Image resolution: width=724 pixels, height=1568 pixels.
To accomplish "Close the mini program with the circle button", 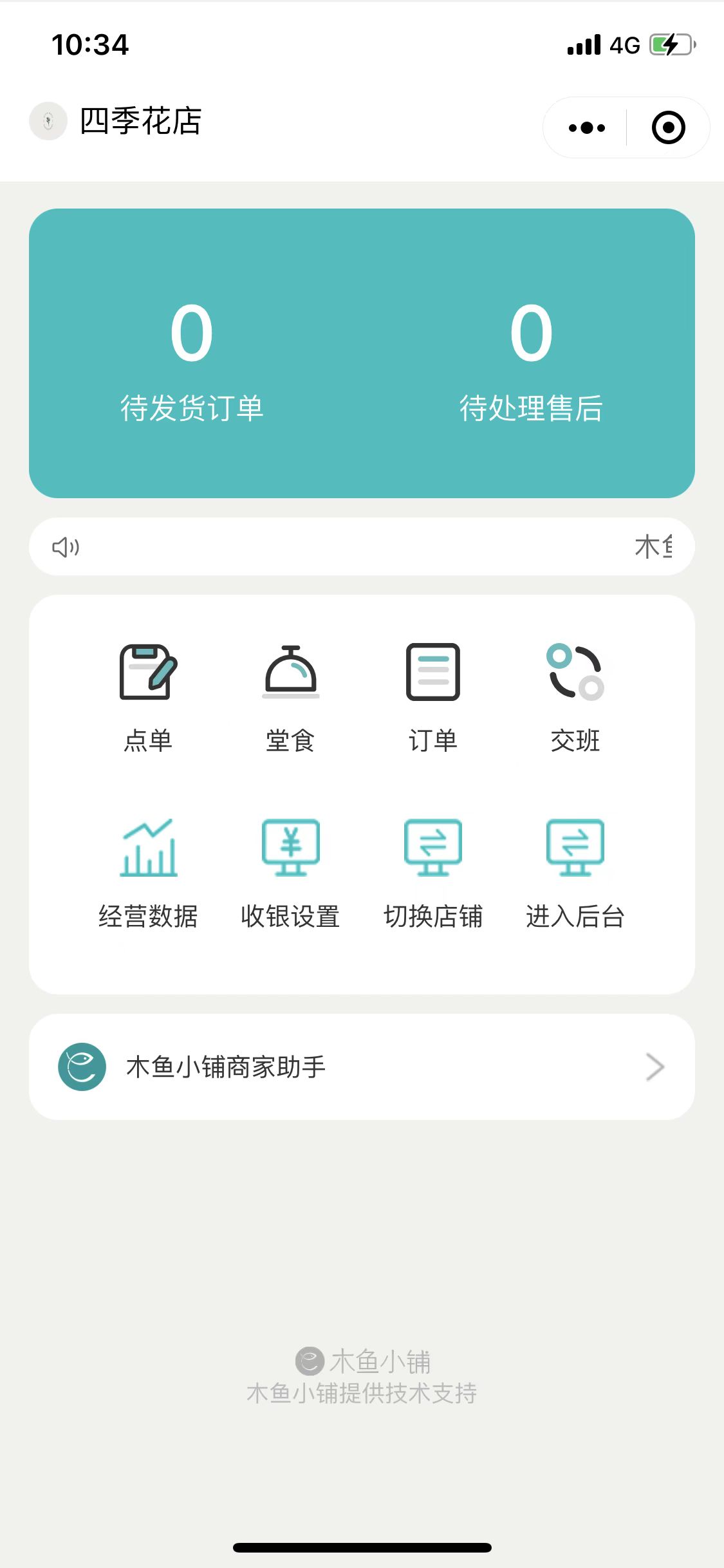I will point(668,127).
